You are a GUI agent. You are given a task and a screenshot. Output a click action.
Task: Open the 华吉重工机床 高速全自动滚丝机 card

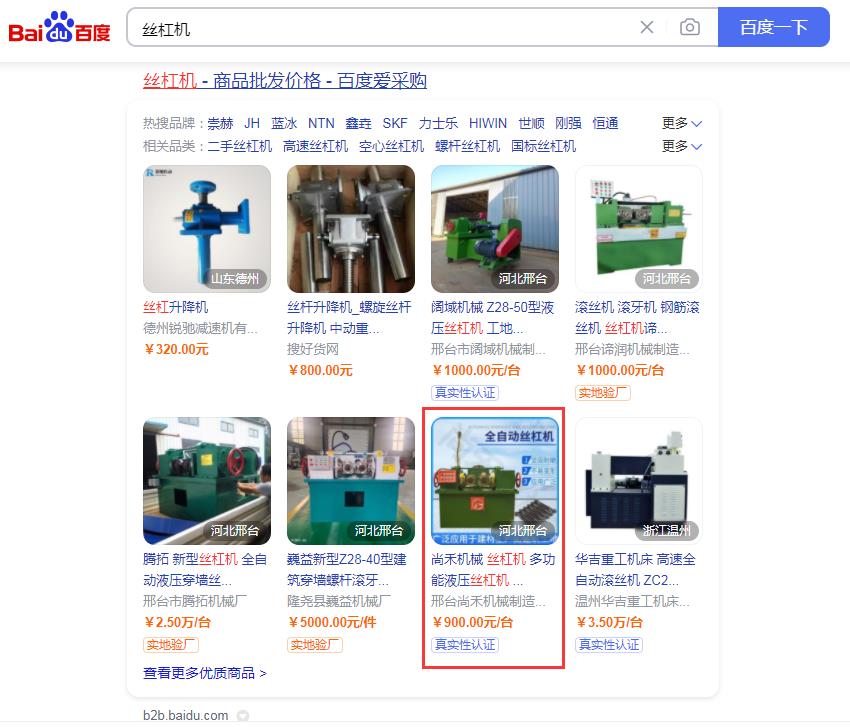639,481
